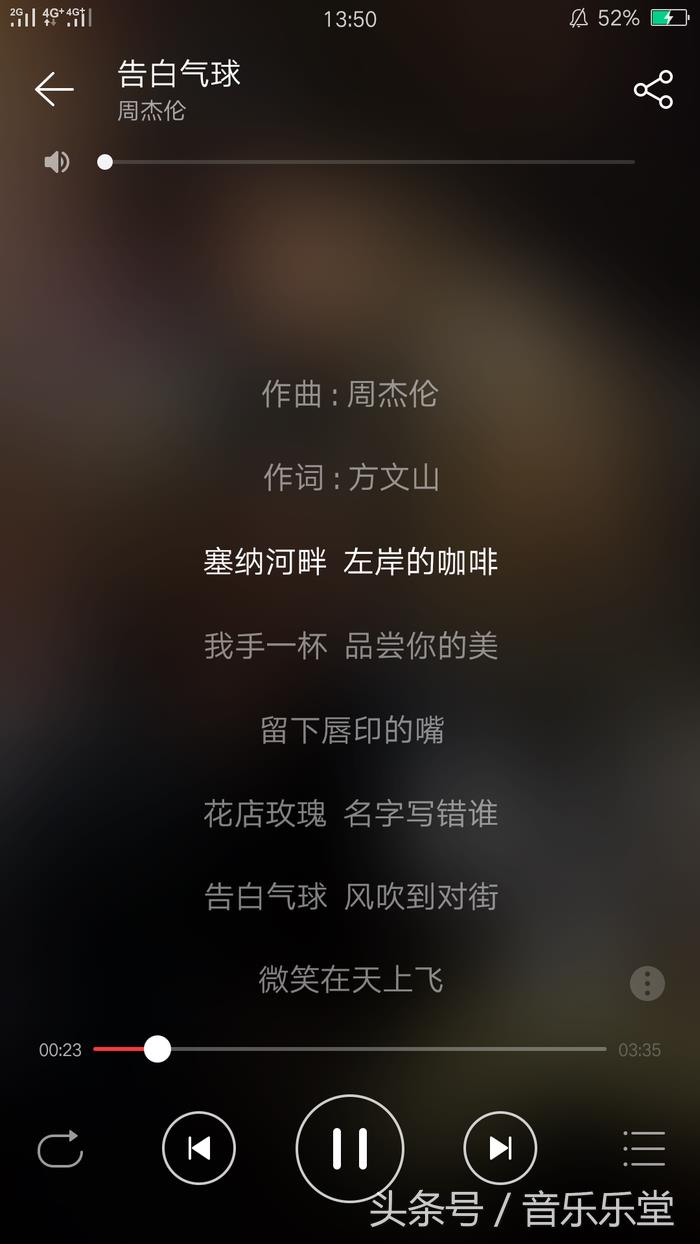Open the playlist queue

coord(643,1148)
